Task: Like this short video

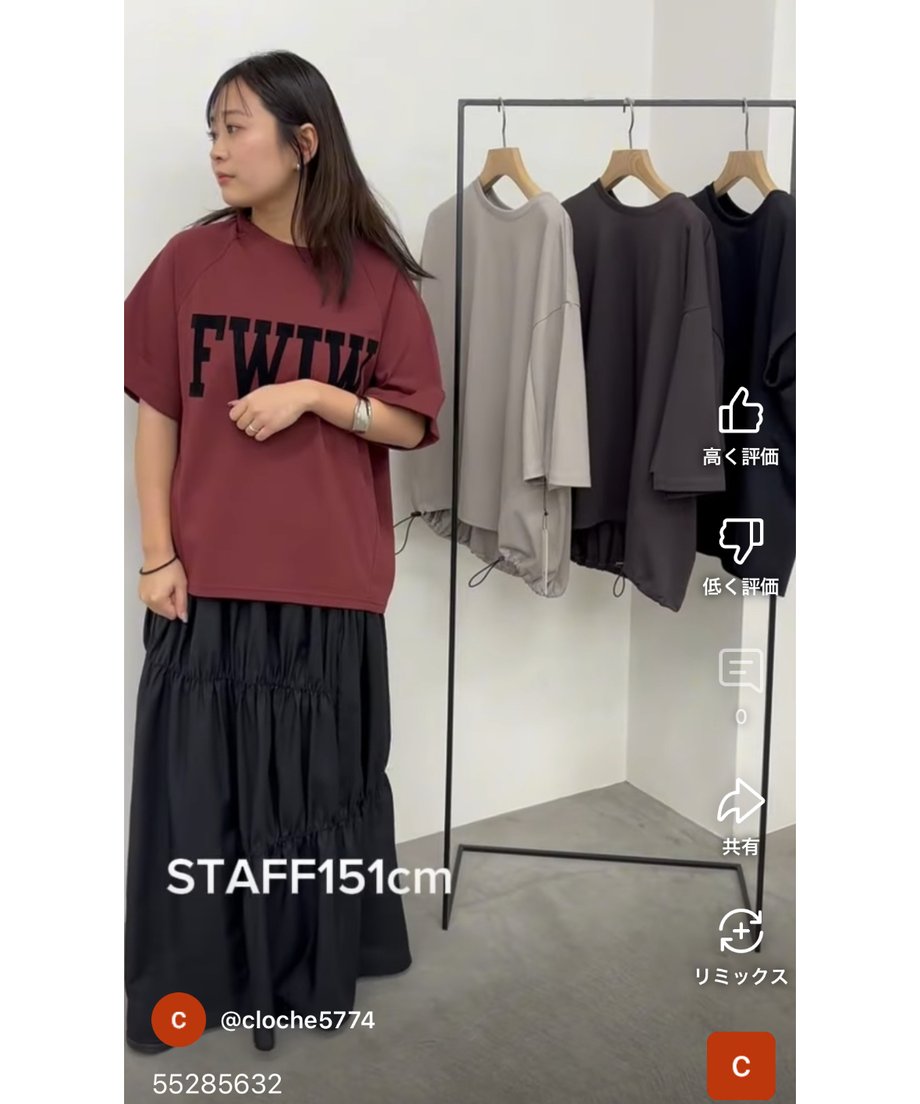Action: [x=740, y=411]
